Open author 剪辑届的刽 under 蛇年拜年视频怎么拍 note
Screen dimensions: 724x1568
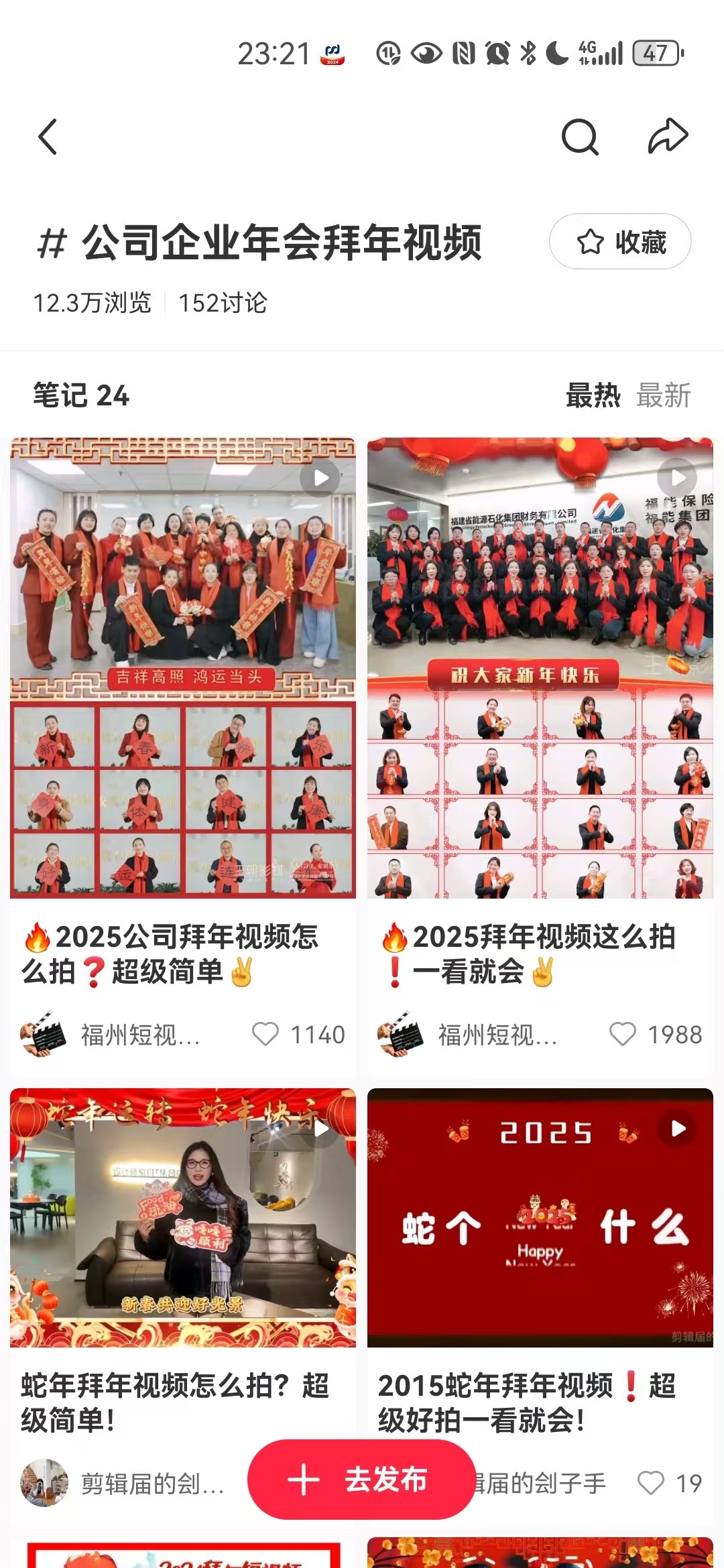pyautogui.click(x=151, y=1484)
